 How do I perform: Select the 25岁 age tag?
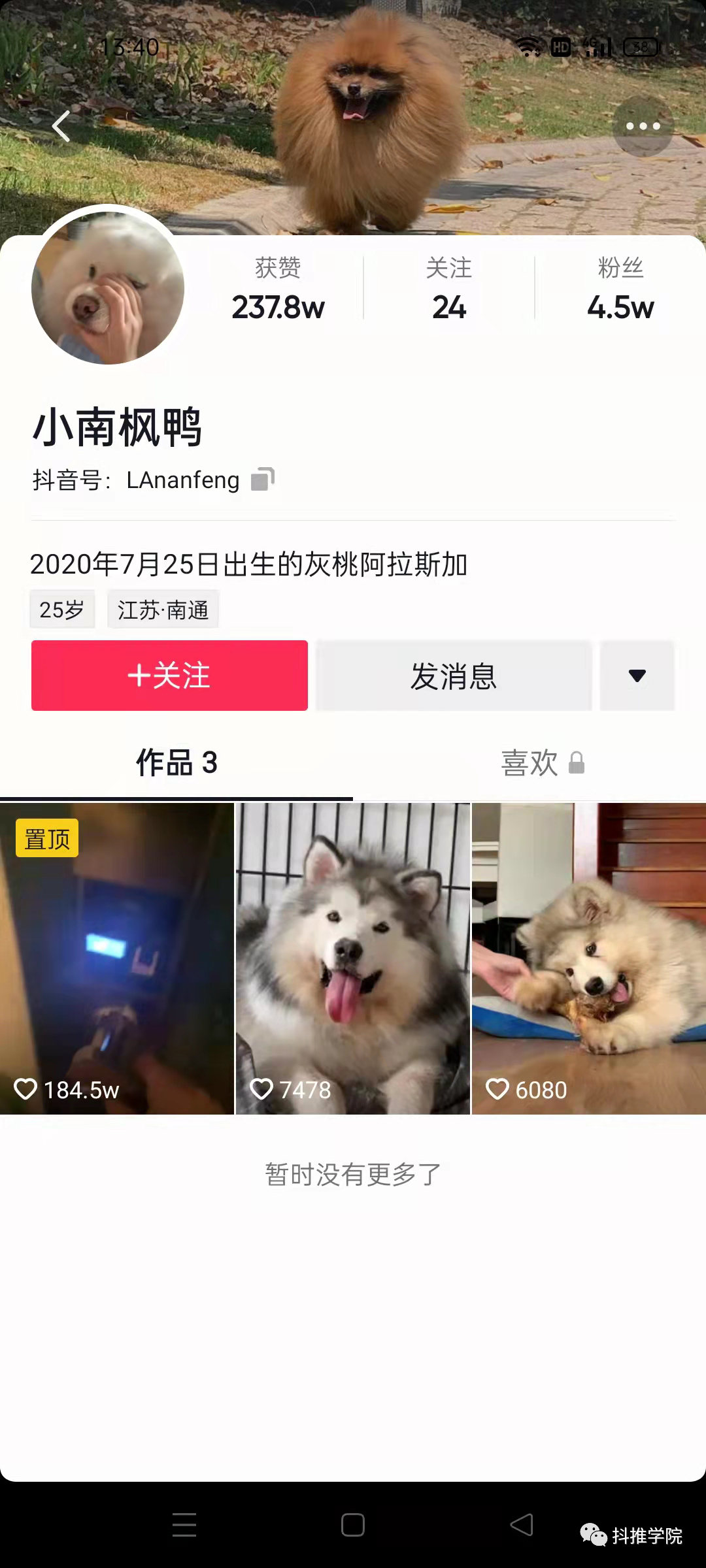coord(62,609)
